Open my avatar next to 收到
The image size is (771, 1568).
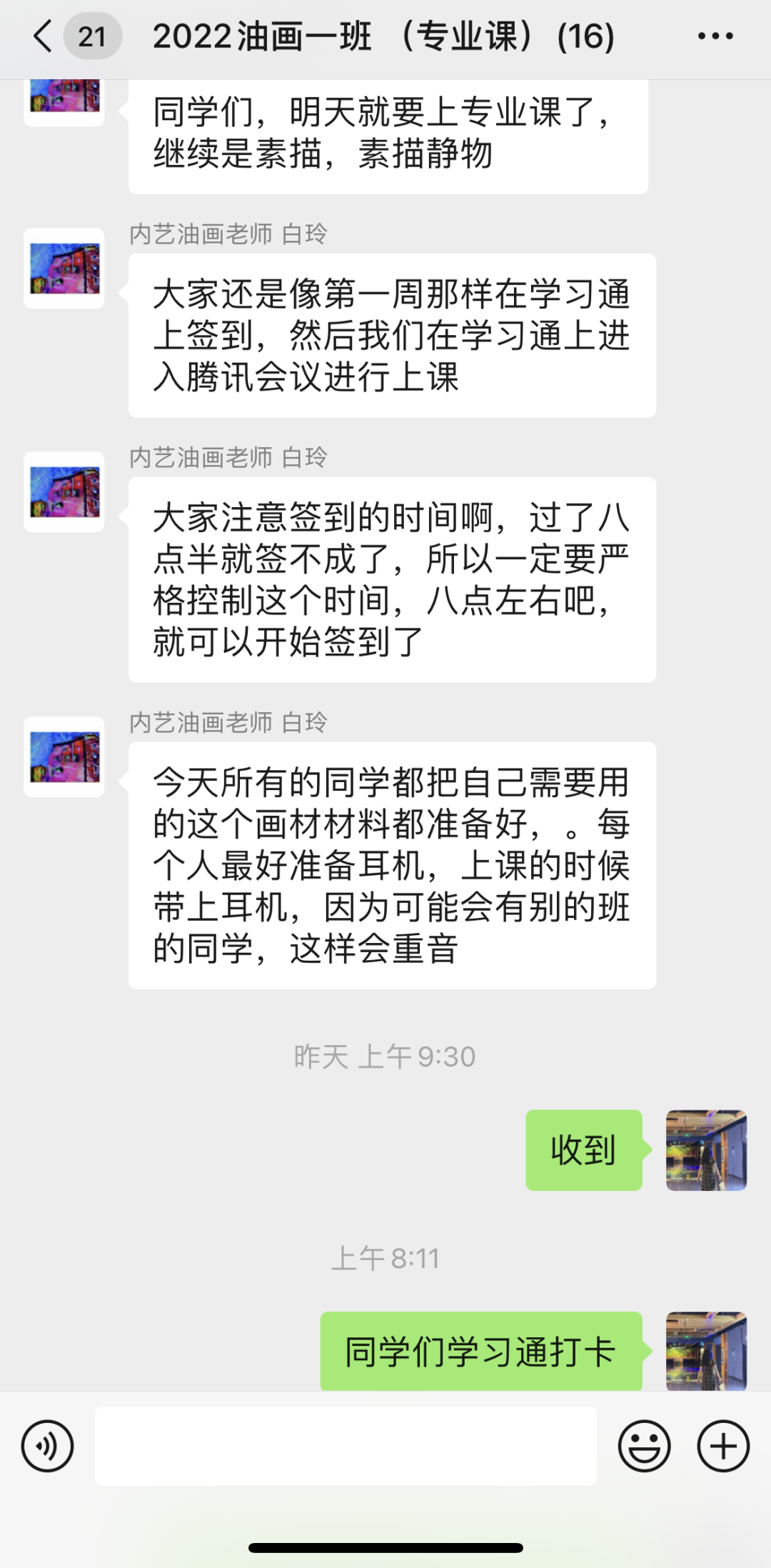706,1150
